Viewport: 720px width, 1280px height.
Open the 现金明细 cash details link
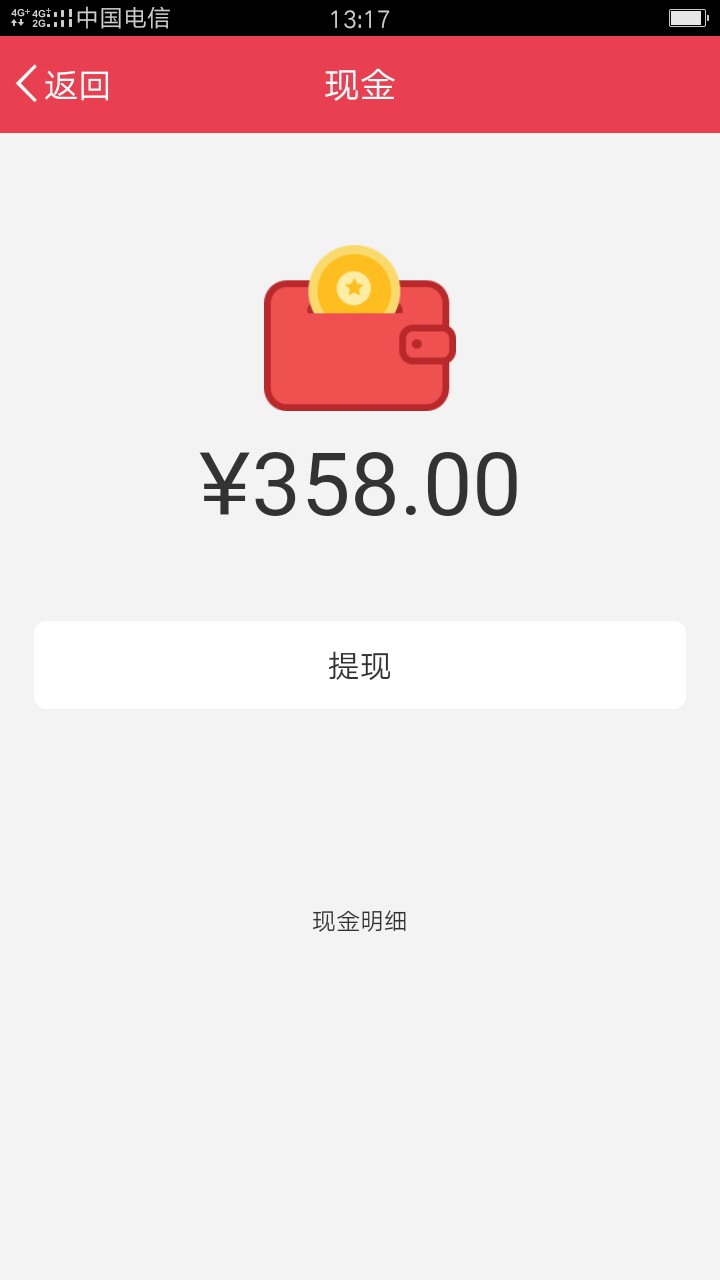point(360,921)
